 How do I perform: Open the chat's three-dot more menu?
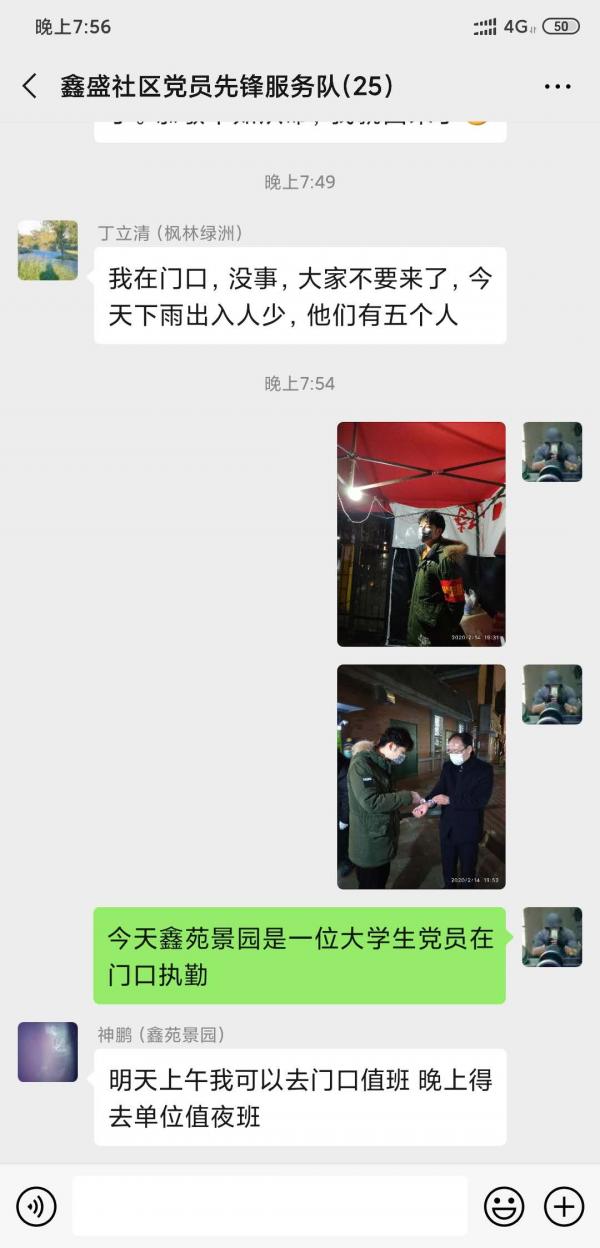point(557,87)
